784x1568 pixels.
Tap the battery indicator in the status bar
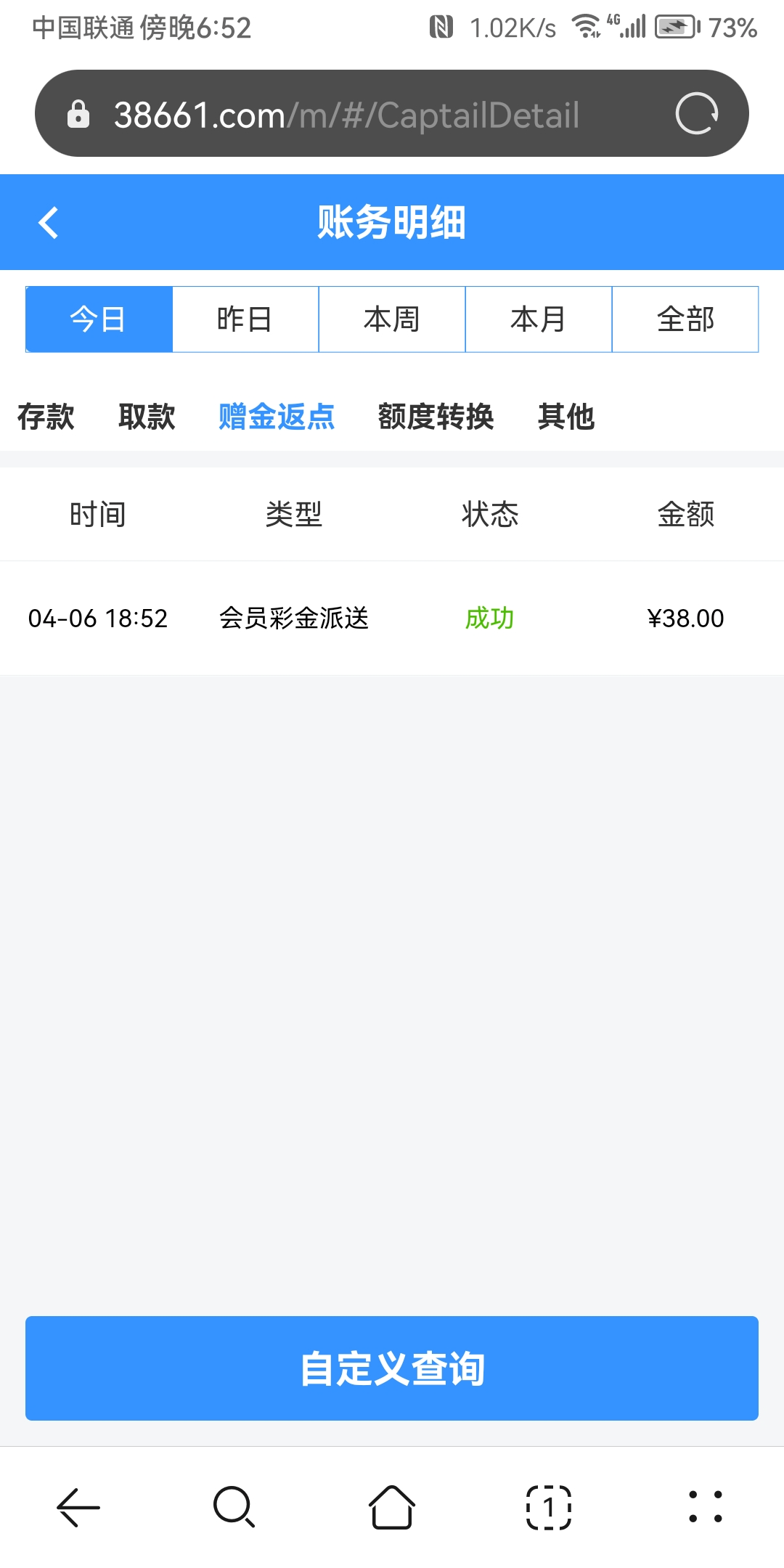tap(674, 28)
